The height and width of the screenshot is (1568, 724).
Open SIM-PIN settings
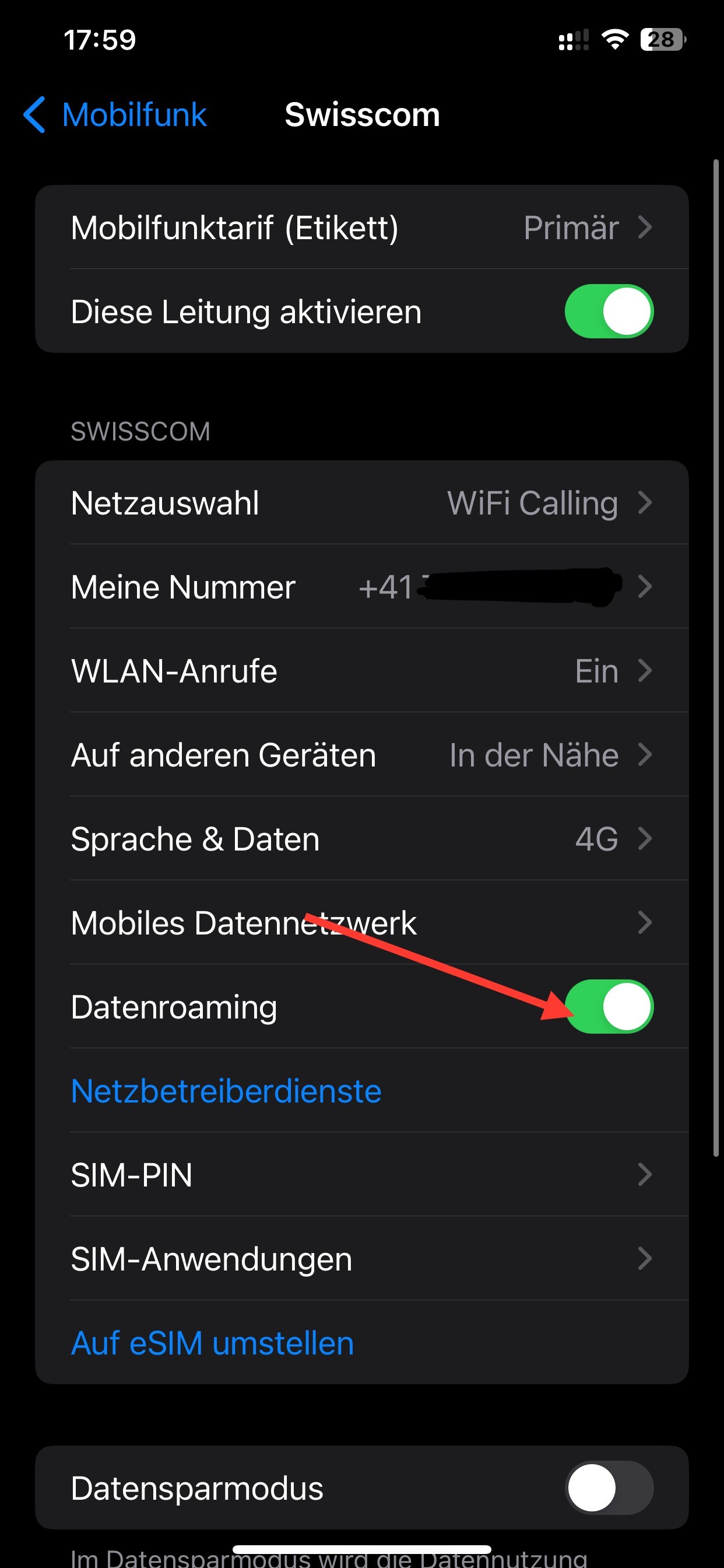click(x=361, y=1175)
